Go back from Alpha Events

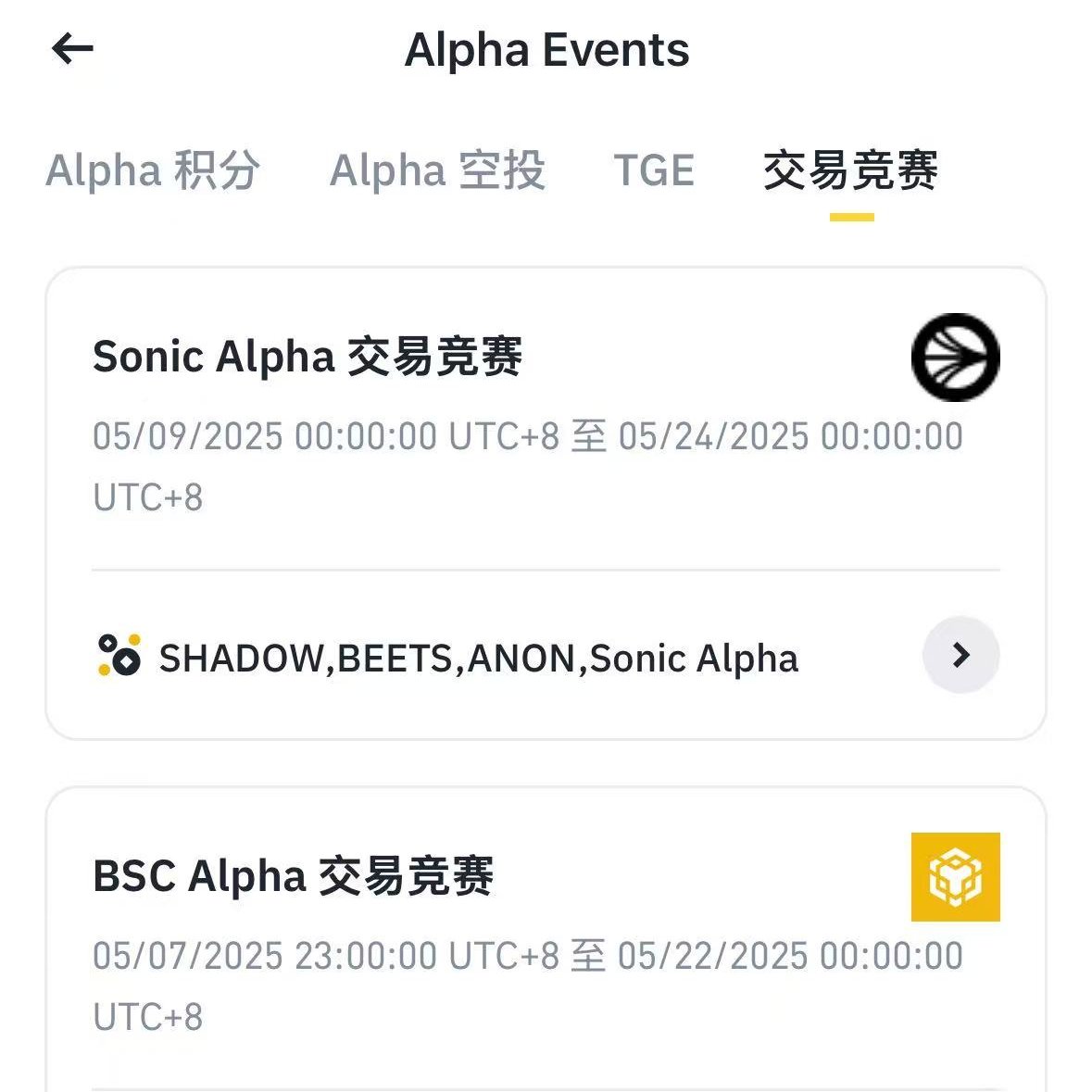pyautogui.click(x=72, y=48)
